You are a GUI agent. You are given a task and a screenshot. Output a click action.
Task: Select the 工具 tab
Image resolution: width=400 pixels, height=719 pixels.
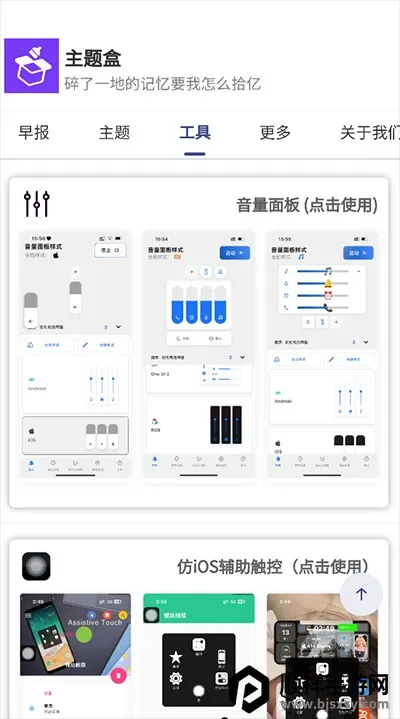tap(195, 133)
